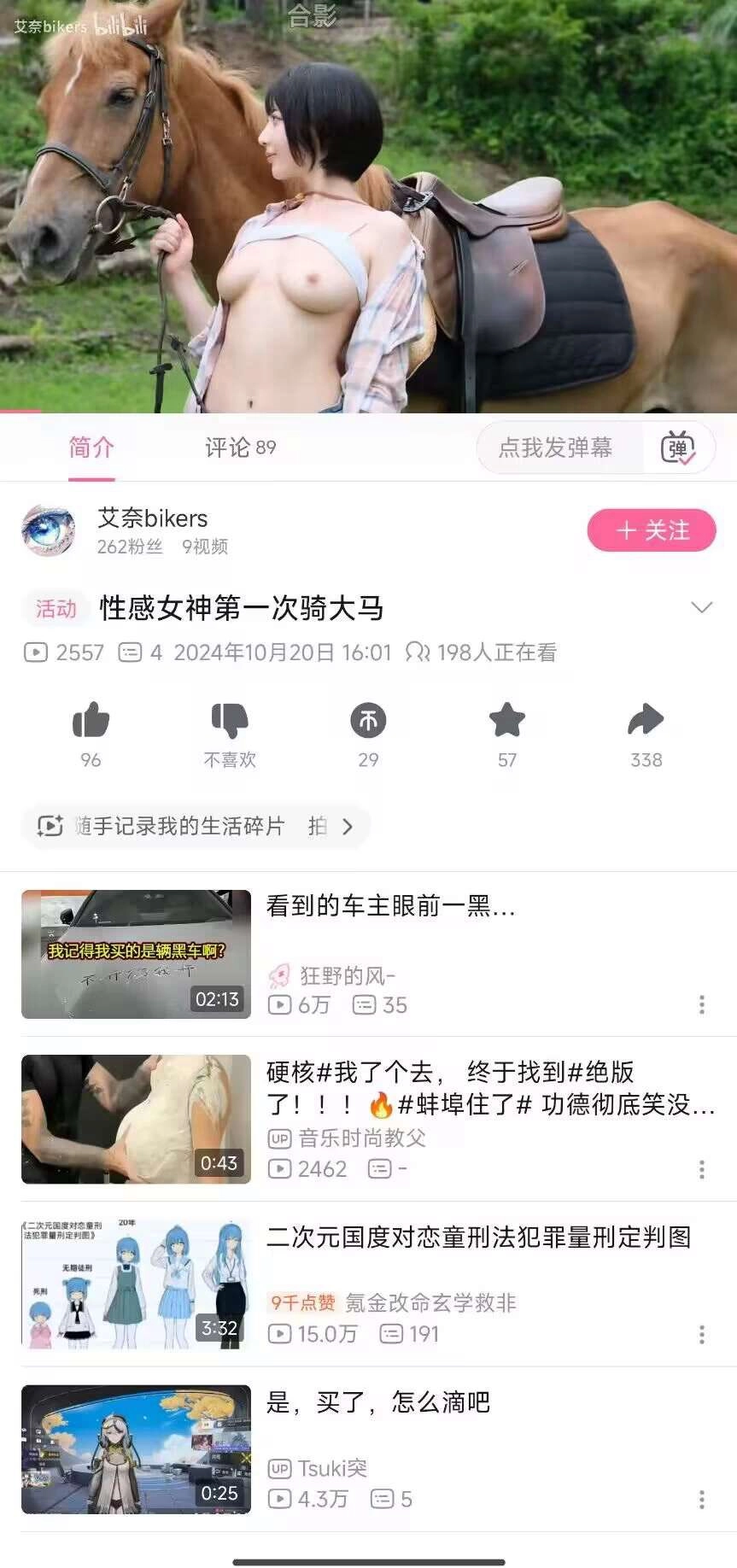Give coins to this video

tap(368, 721)
